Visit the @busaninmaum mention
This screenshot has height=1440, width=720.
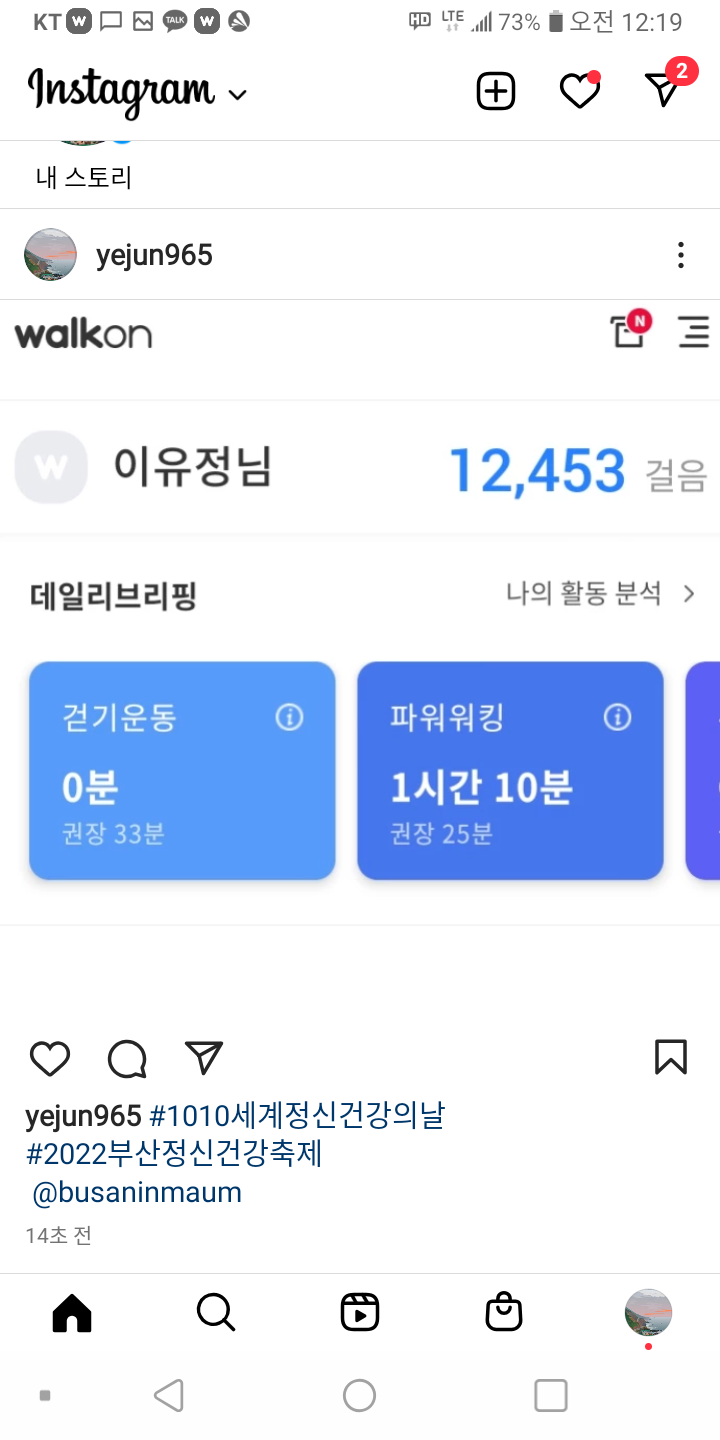[137, 1193]
